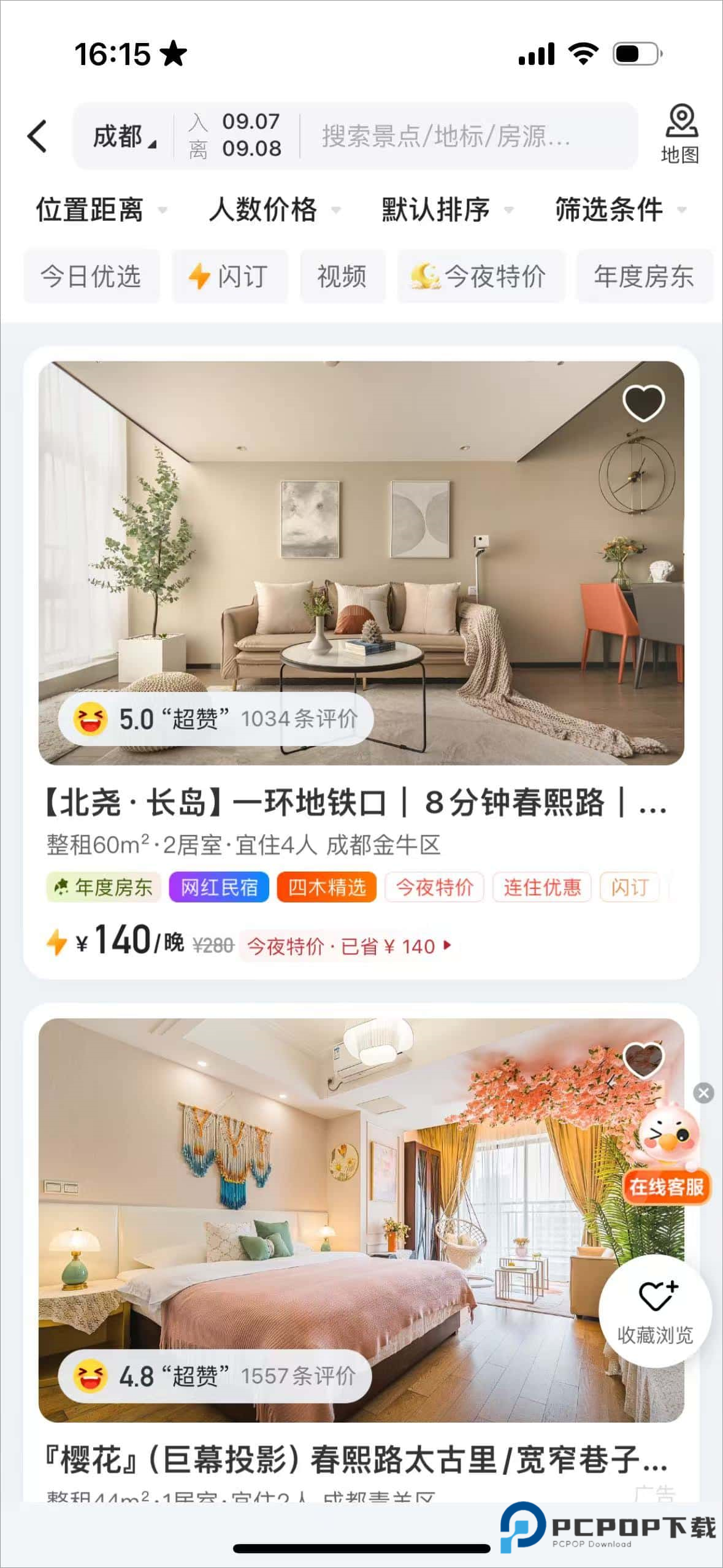Image resolution: width=723 pixels, height=1568 pixels.
Task: Change the city from 成都
Action: pos(124,136)
